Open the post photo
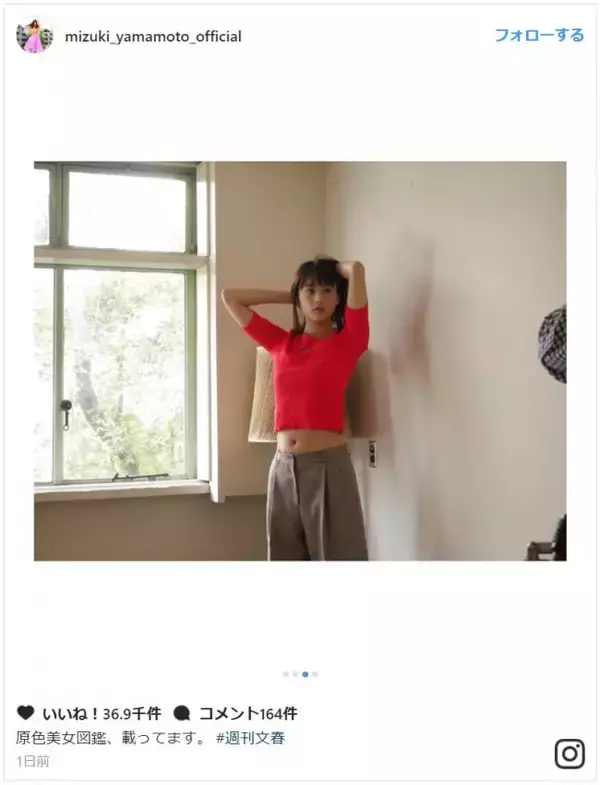 300,361
